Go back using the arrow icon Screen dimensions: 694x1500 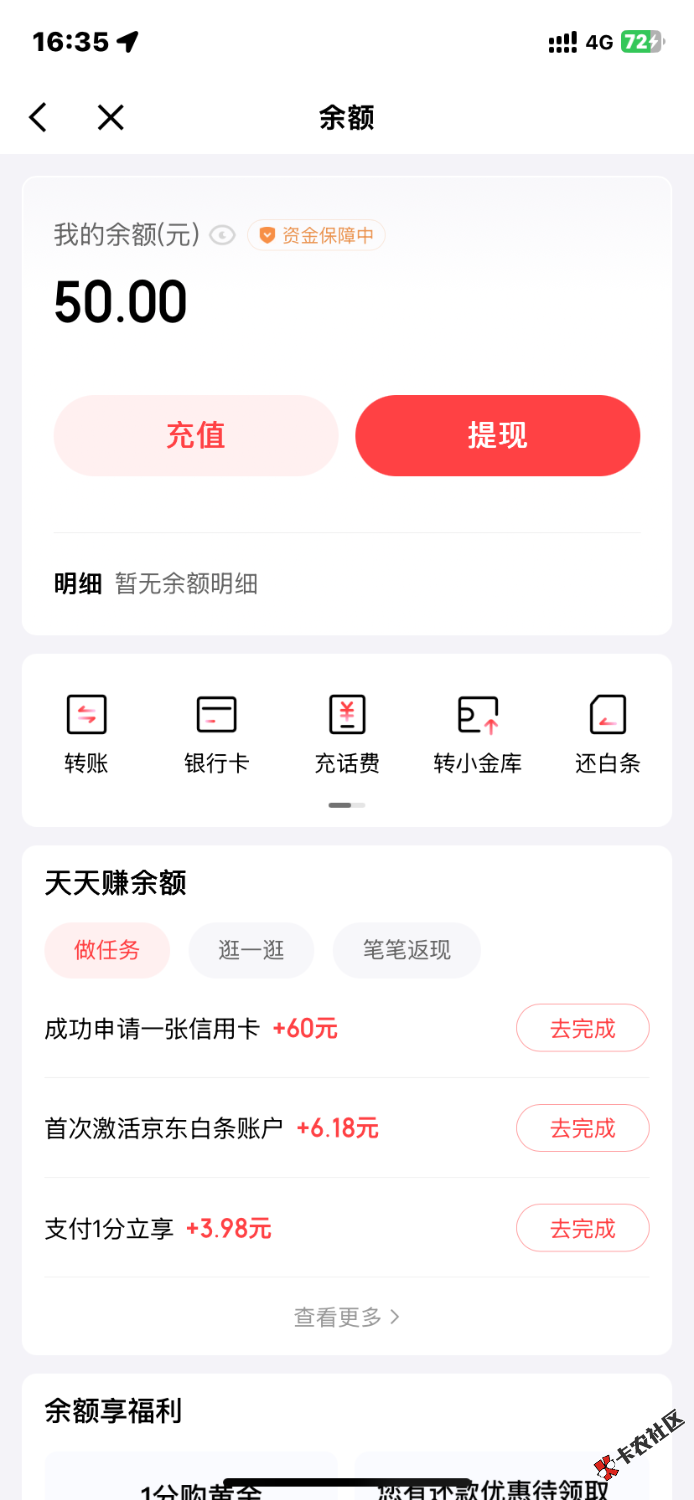coord(38,118)
